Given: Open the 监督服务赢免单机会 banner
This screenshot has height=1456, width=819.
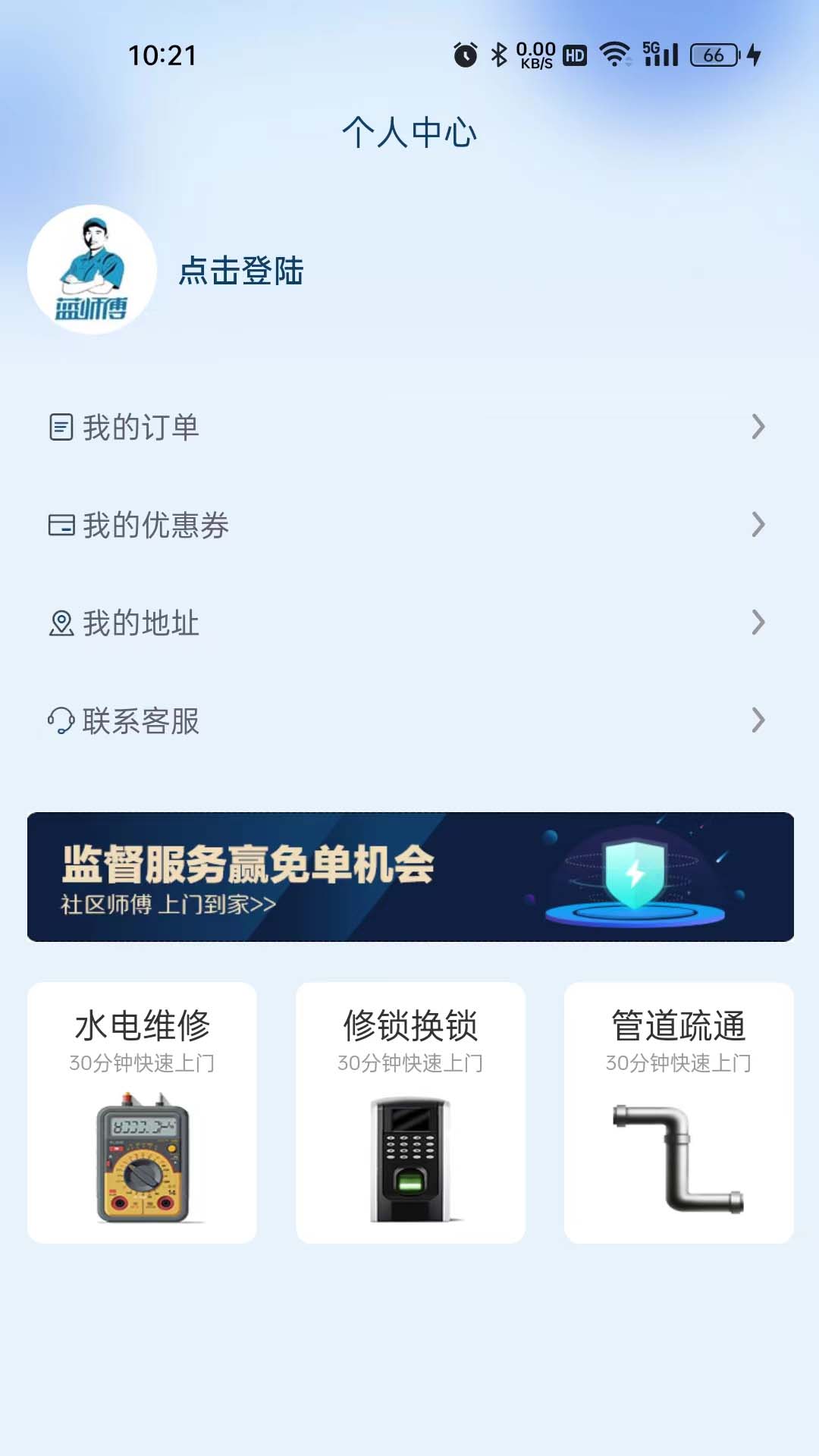Looking at the screenshot, I should click(409, 877).
